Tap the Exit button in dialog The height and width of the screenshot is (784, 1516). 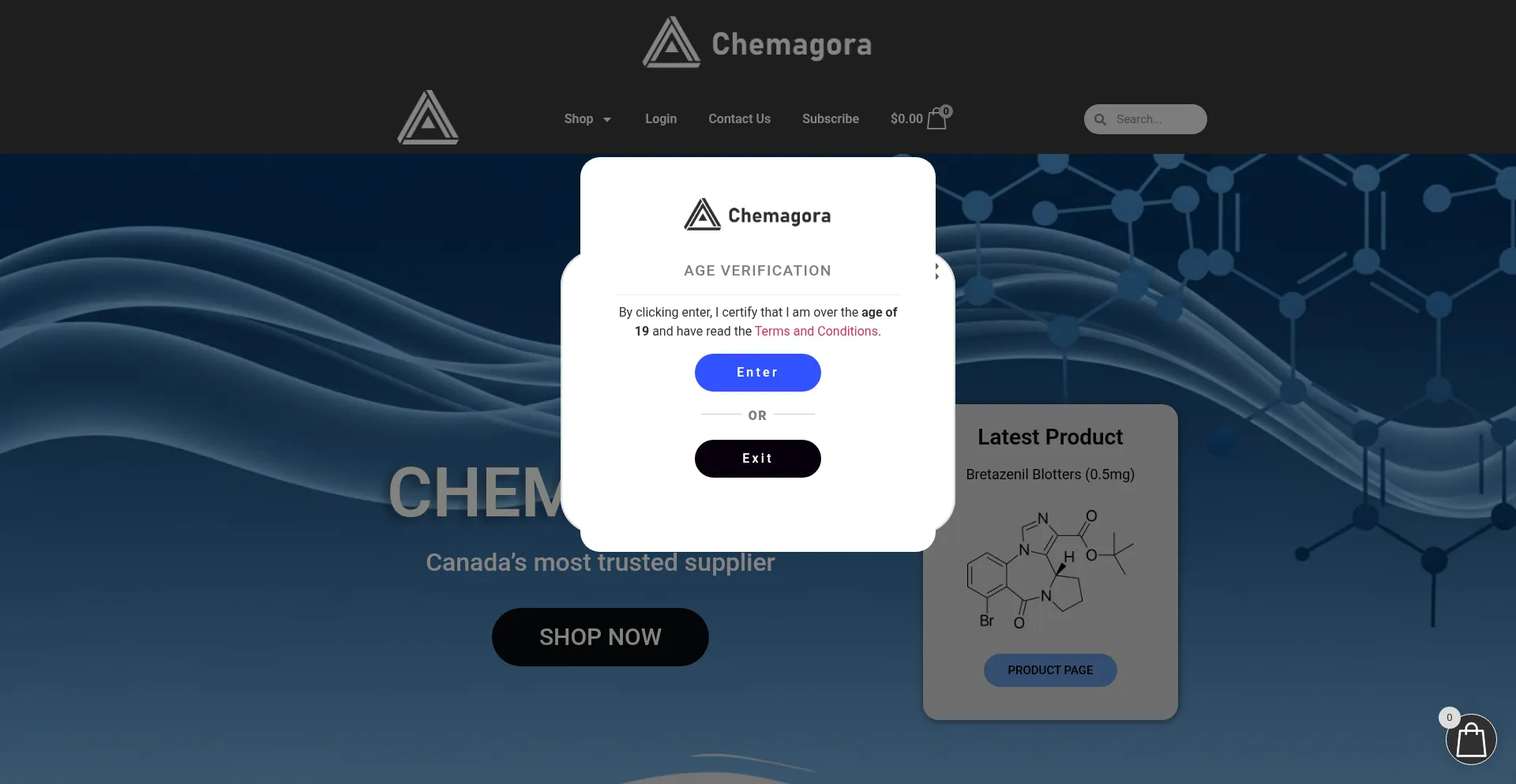click(757, 459)
